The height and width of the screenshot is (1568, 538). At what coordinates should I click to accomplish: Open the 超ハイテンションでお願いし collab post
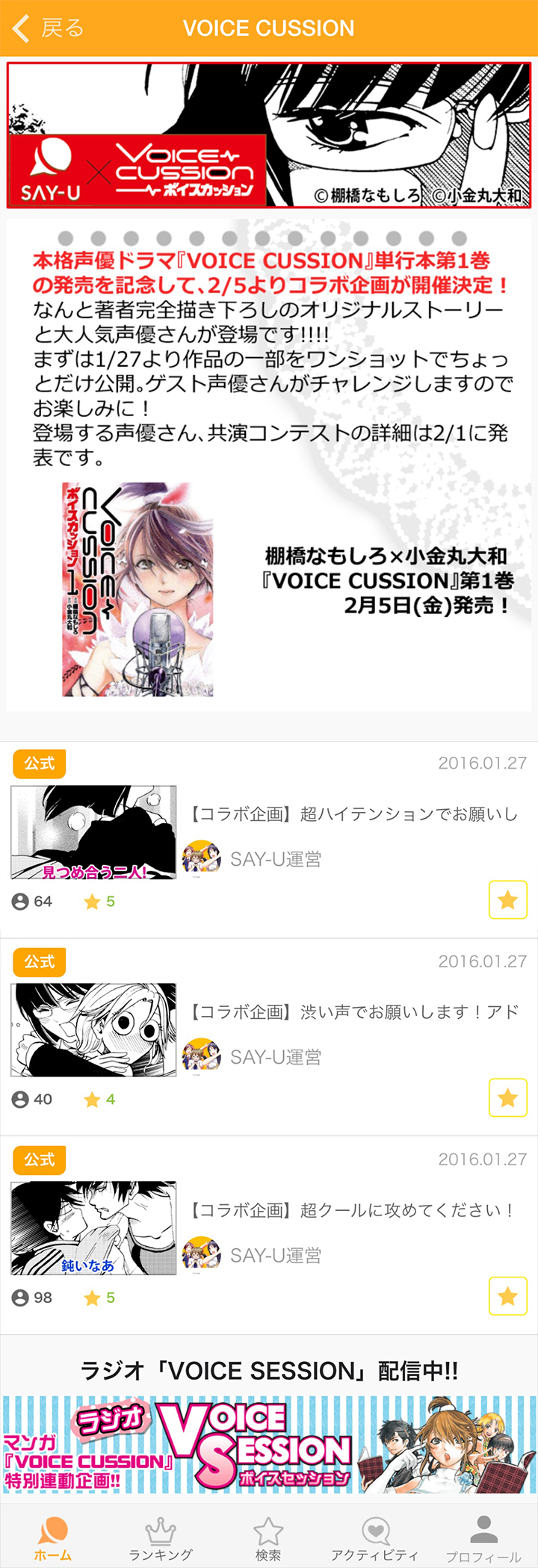pos(352,814)
